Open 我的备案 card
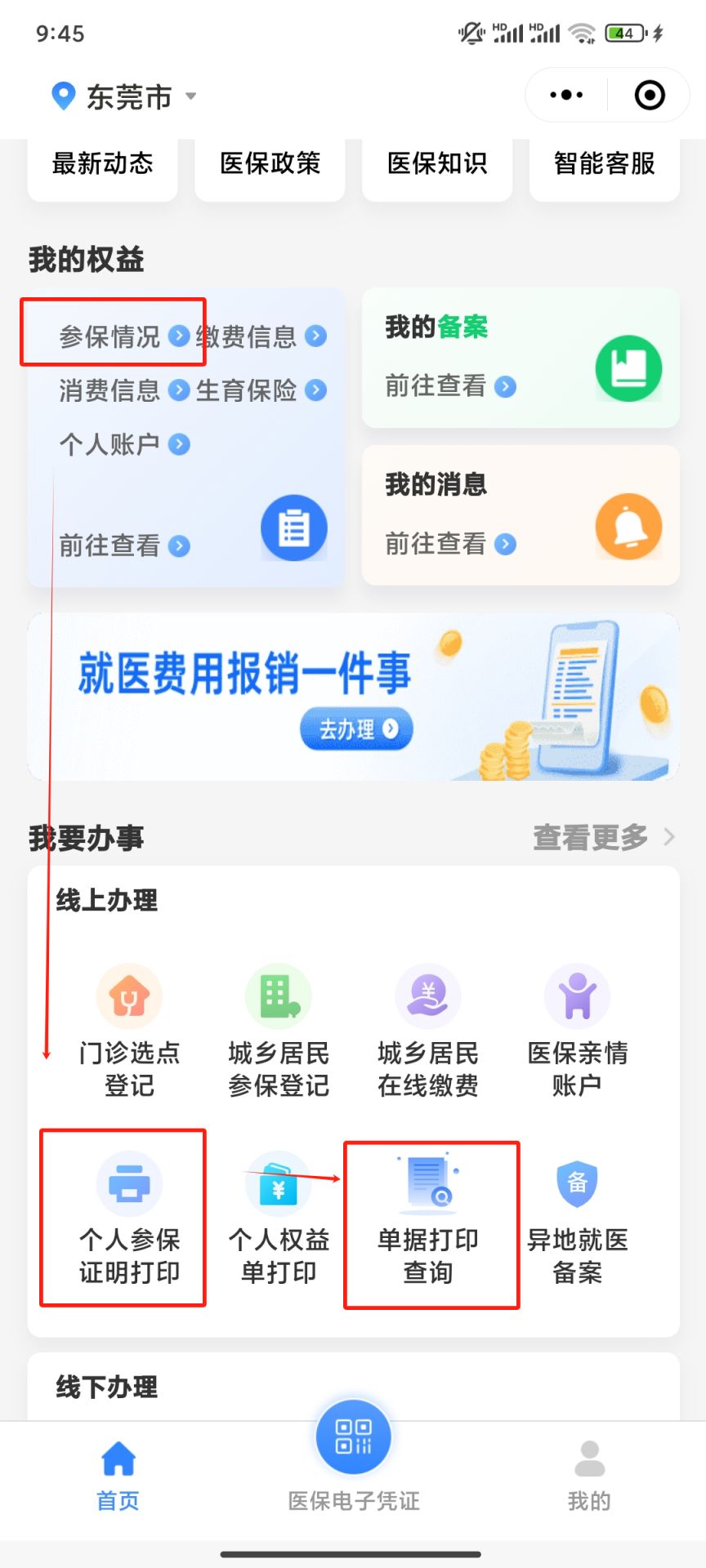 click(x=520, y=358)
